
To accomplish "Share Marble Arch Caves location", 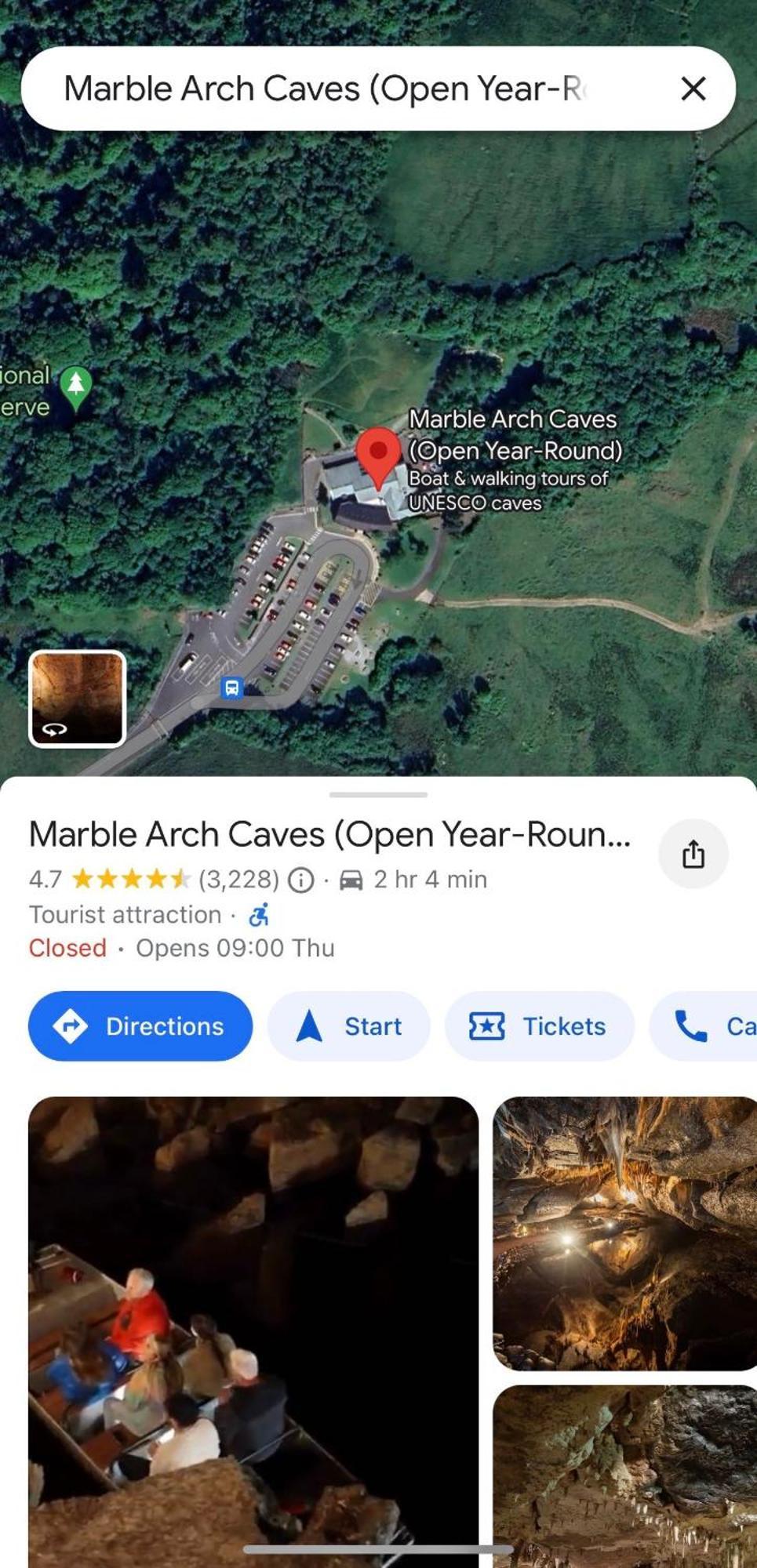I will (x=693, y=854).
